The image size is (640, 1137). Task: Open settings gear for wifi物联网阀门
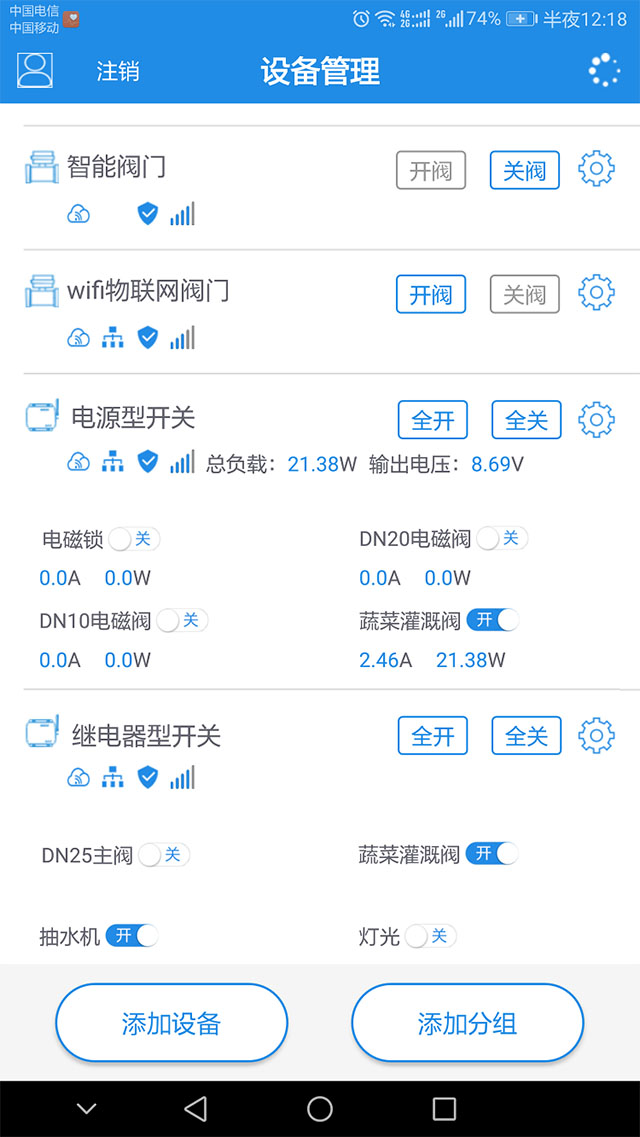(596, 293)
